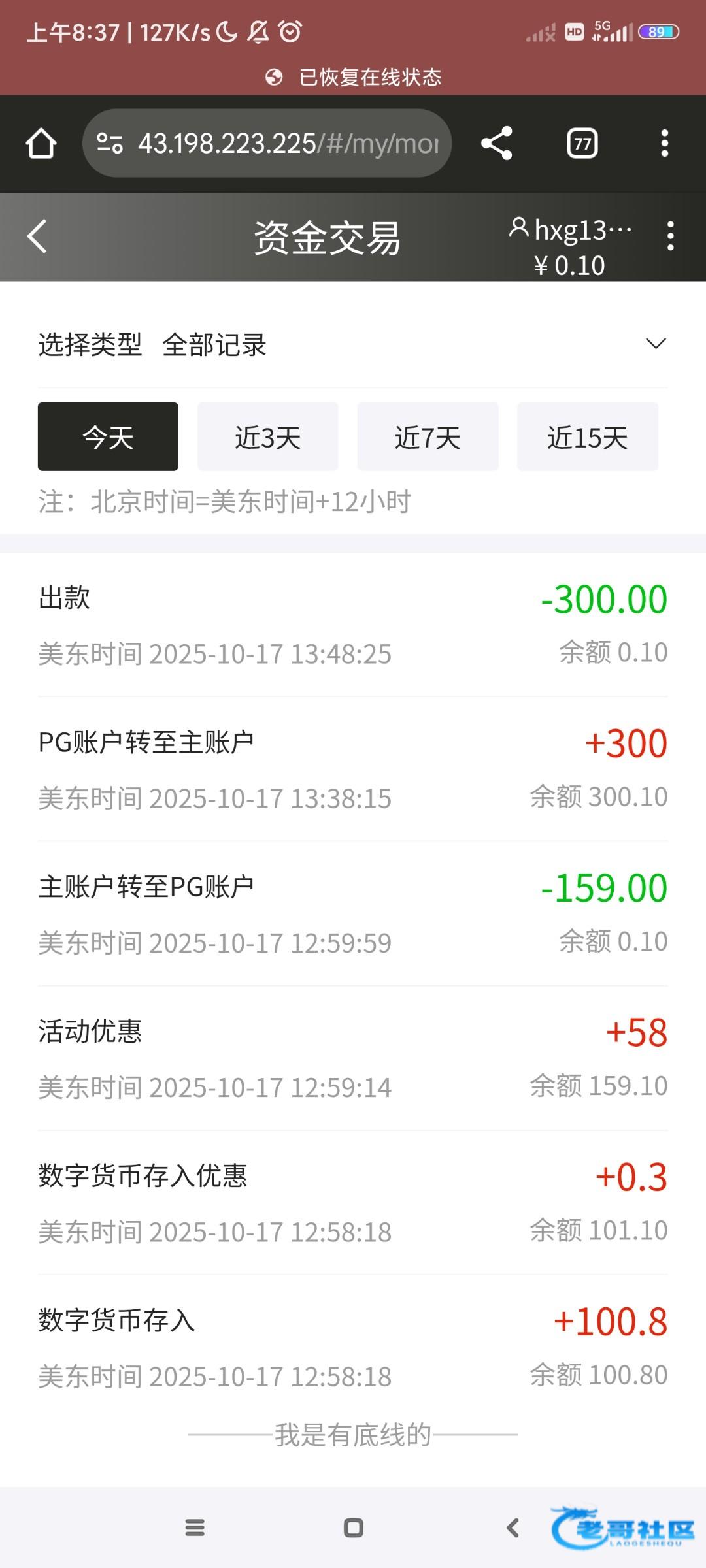Switch to the 近7天 filter
This screenshot has height=1568, width=706.
click(428, 437)
